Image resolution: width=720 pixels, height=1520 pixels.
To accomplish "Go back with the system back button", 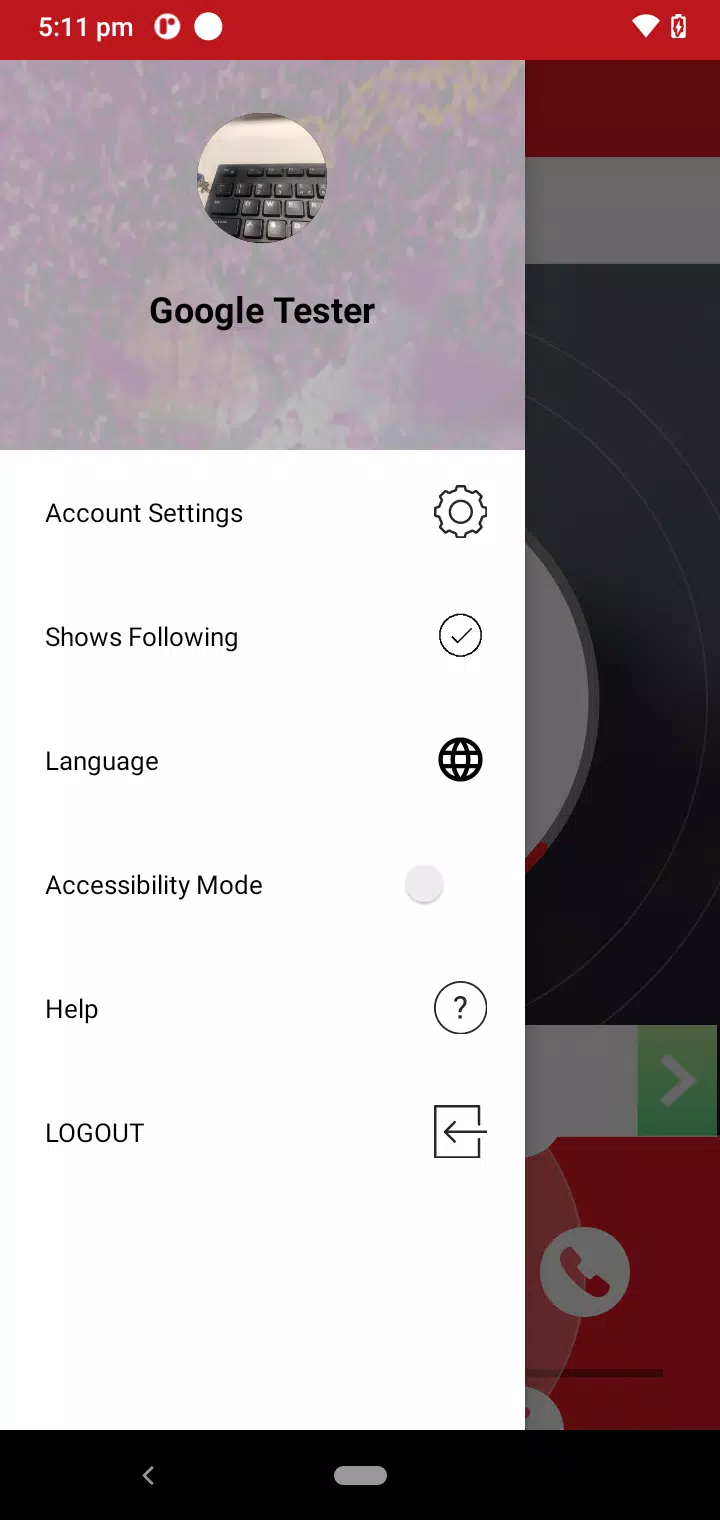I will [148, 1475].
